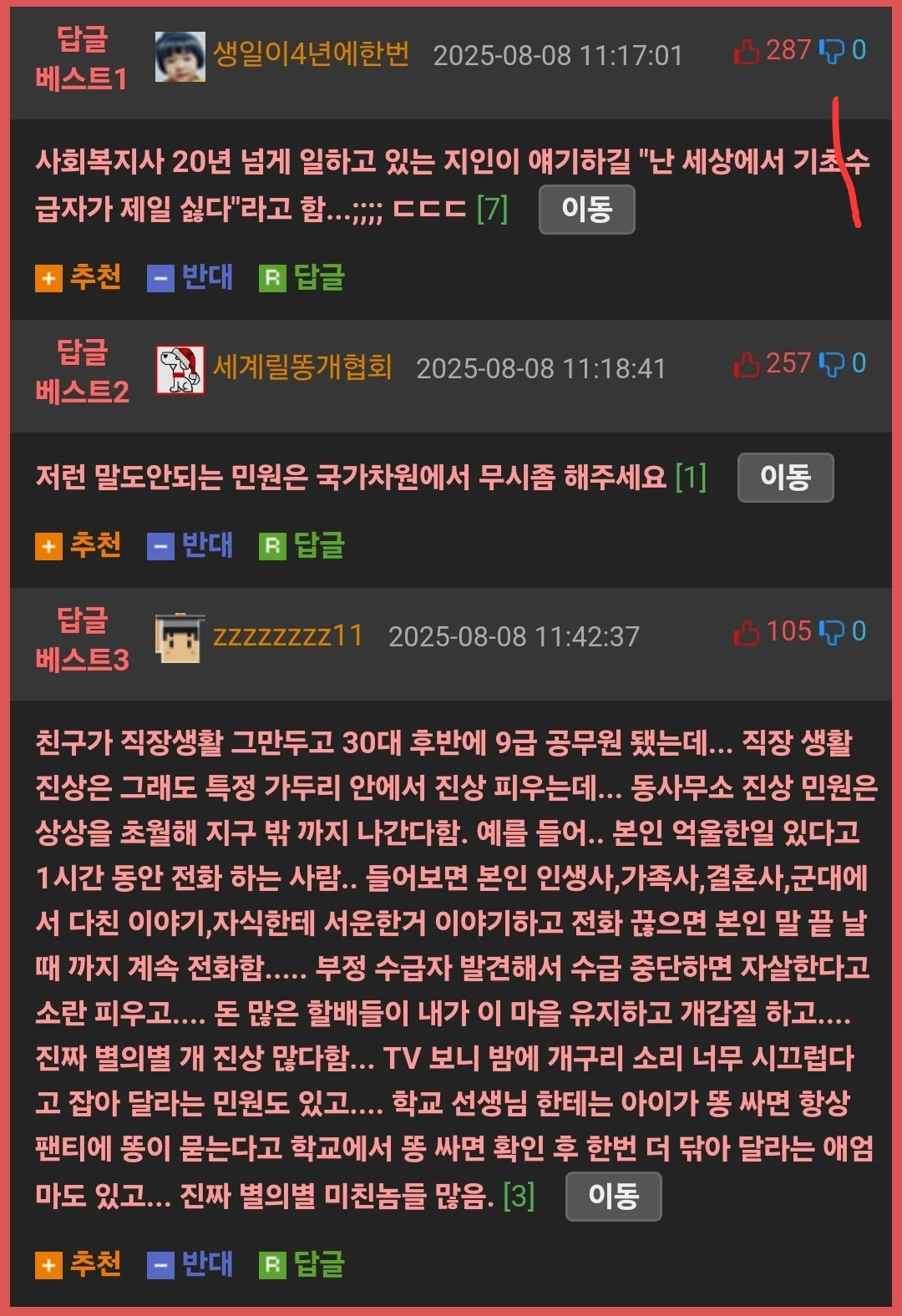Recommend zzzzzzzz11's comment with 추천
The width and height of the screenshot is (902, 1316).
pos(79,1264)
